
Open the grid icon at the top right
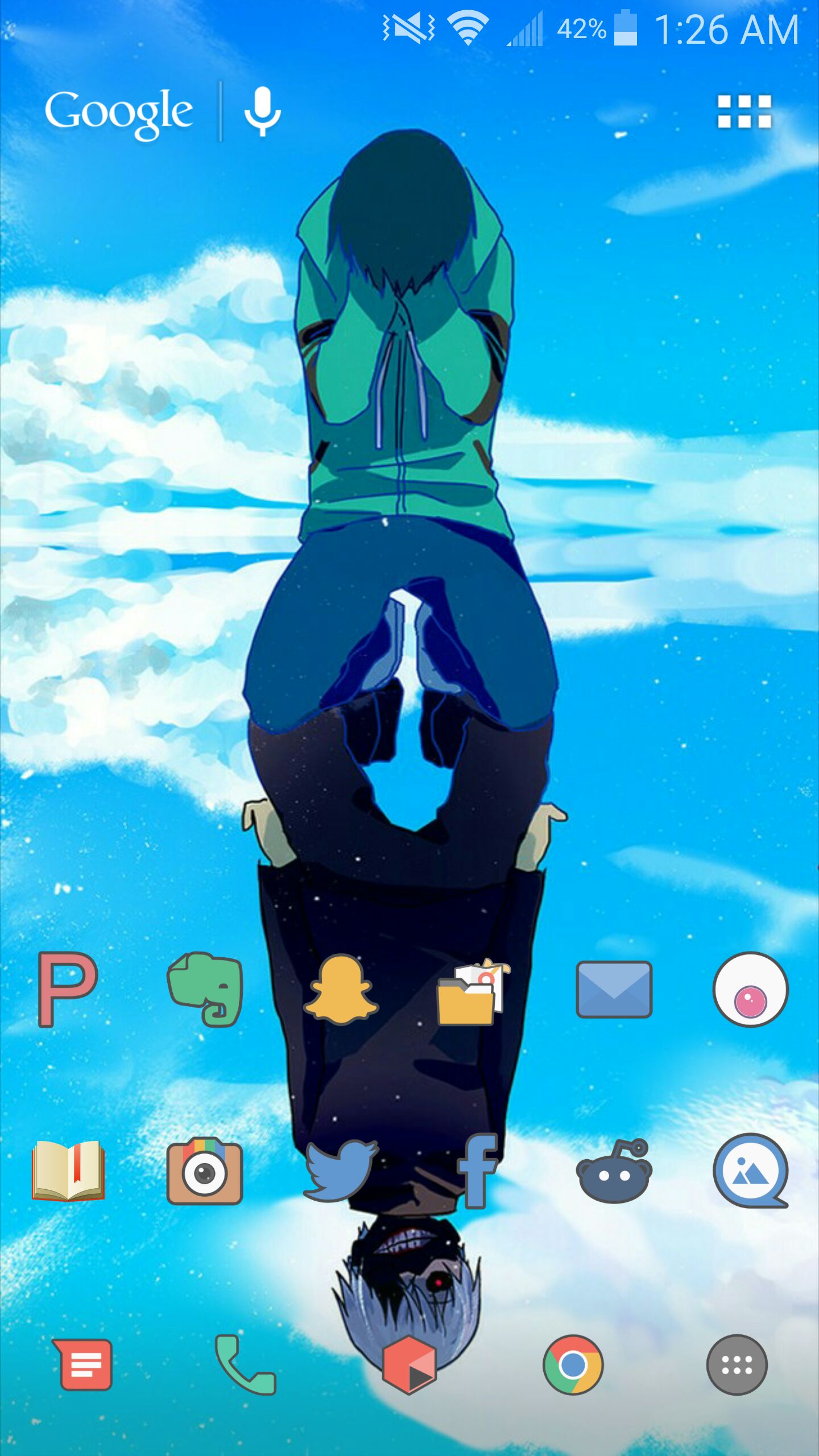click(x=744, y=111)
